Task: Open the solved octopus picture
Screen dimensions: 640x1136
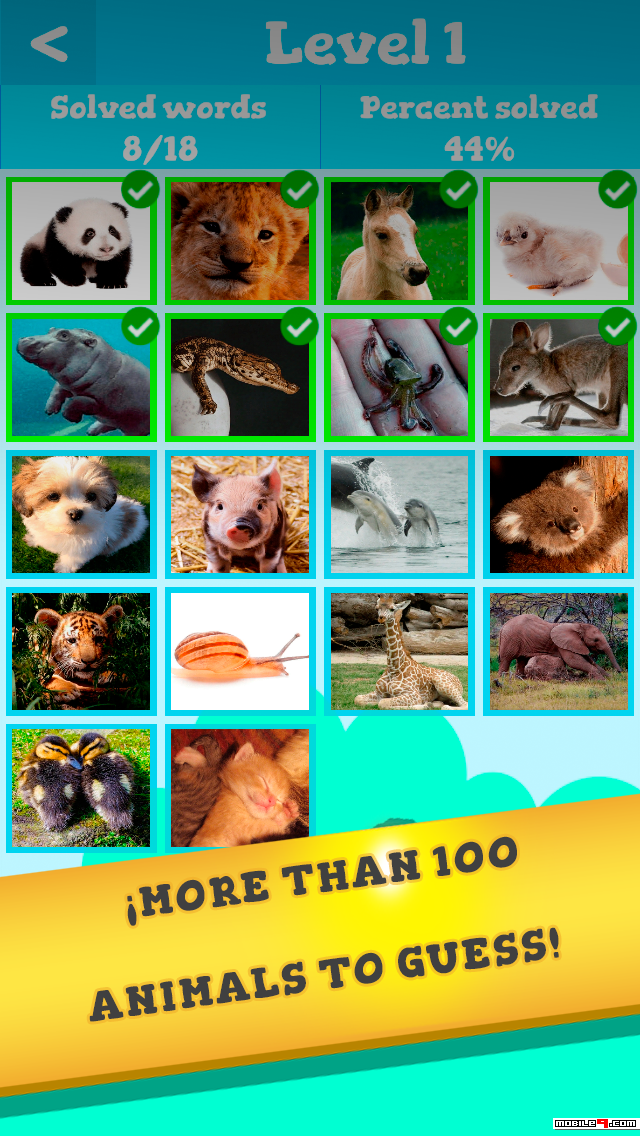Action: 399,377
